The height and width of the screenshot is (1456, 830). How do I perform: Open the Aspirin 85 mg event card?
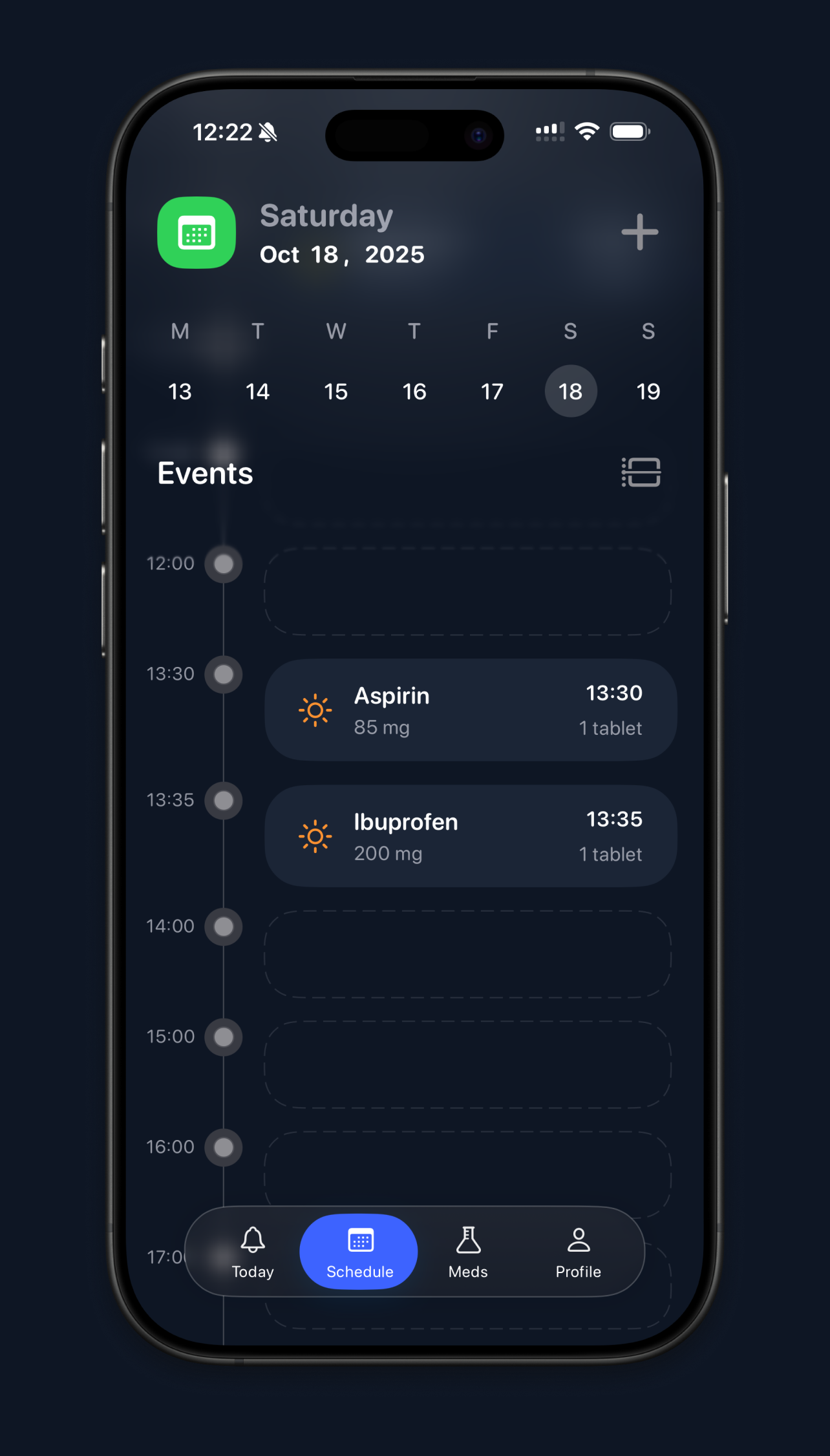[x=471, y=710]
